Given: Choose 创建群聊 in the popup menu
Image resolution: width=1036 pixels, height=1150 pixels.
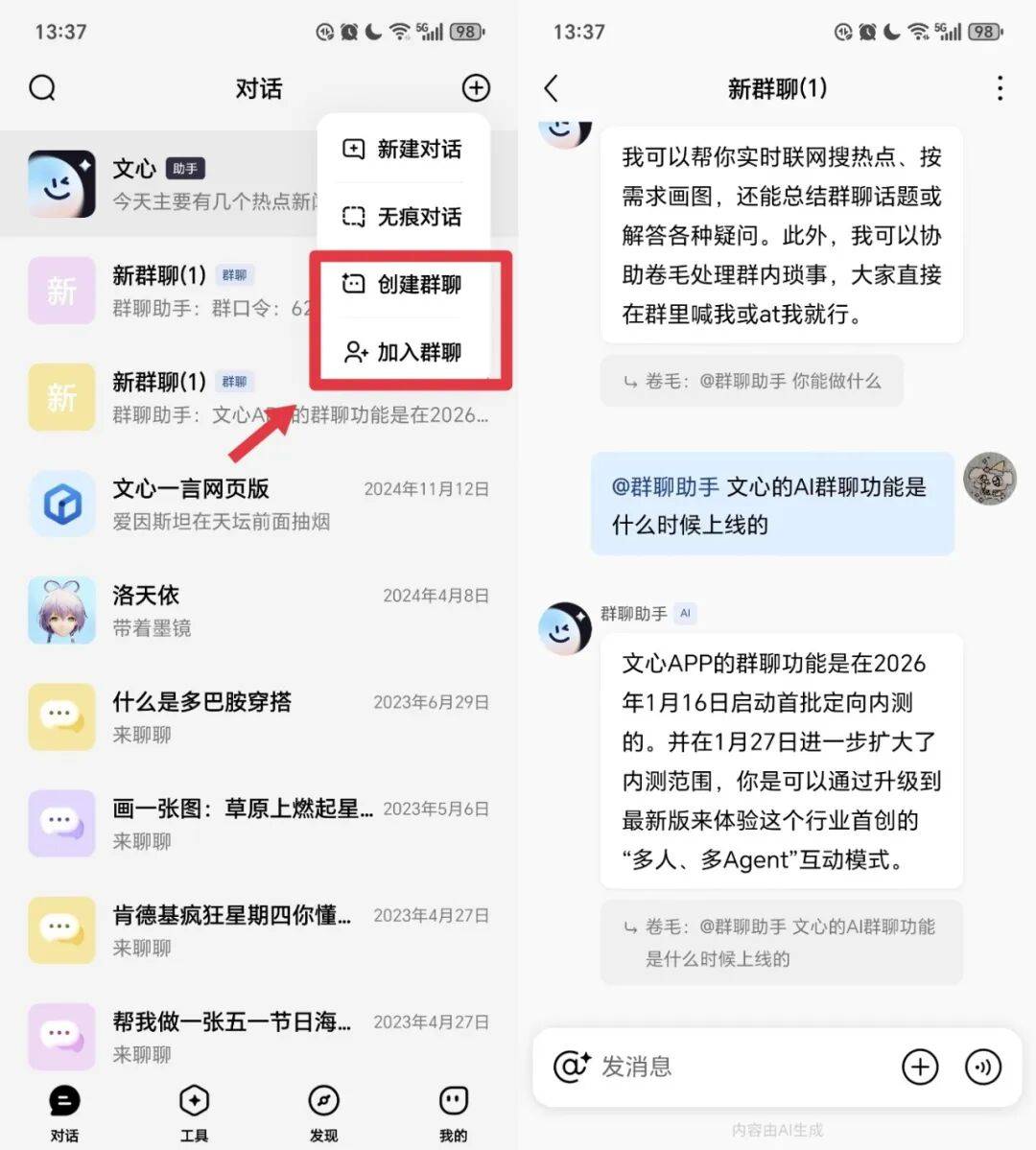Looking at the screenshot, I should pos(403,285).
